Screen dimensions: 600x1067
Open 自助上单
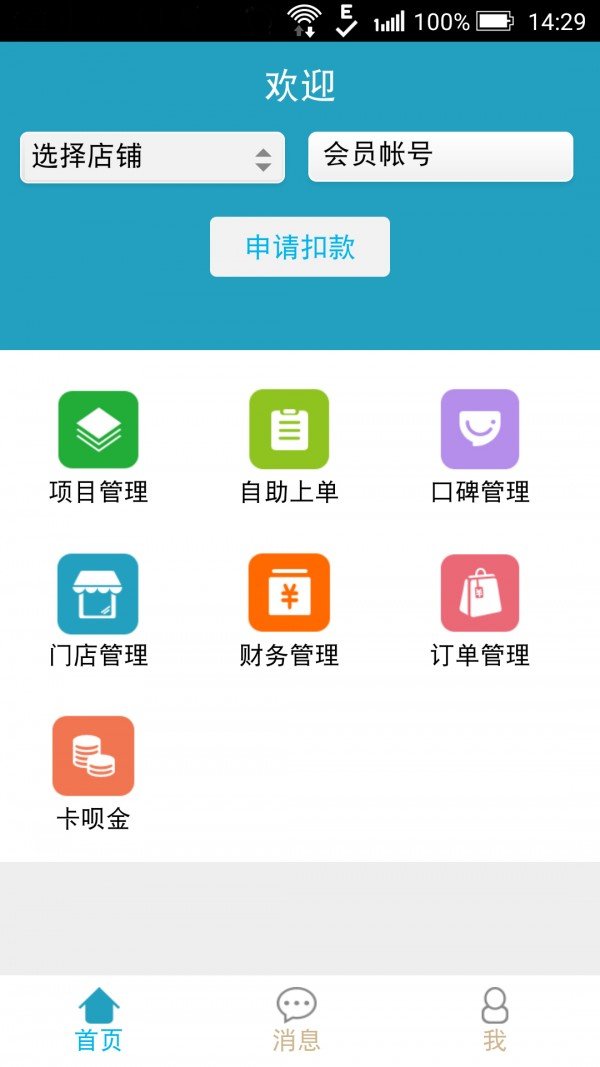(x=289, y=447)
